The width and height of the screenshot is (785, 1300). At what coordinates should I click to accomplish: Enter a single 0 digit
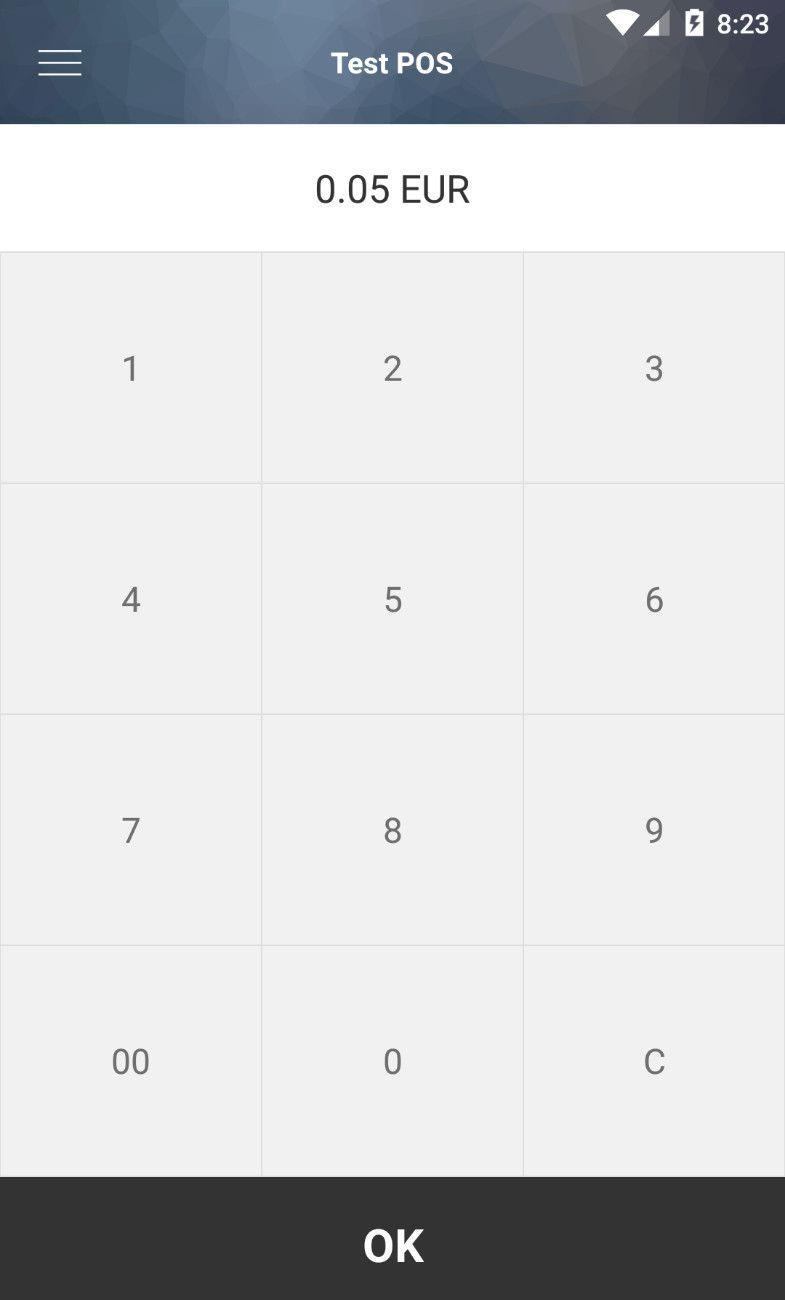tap(392, 1061)
